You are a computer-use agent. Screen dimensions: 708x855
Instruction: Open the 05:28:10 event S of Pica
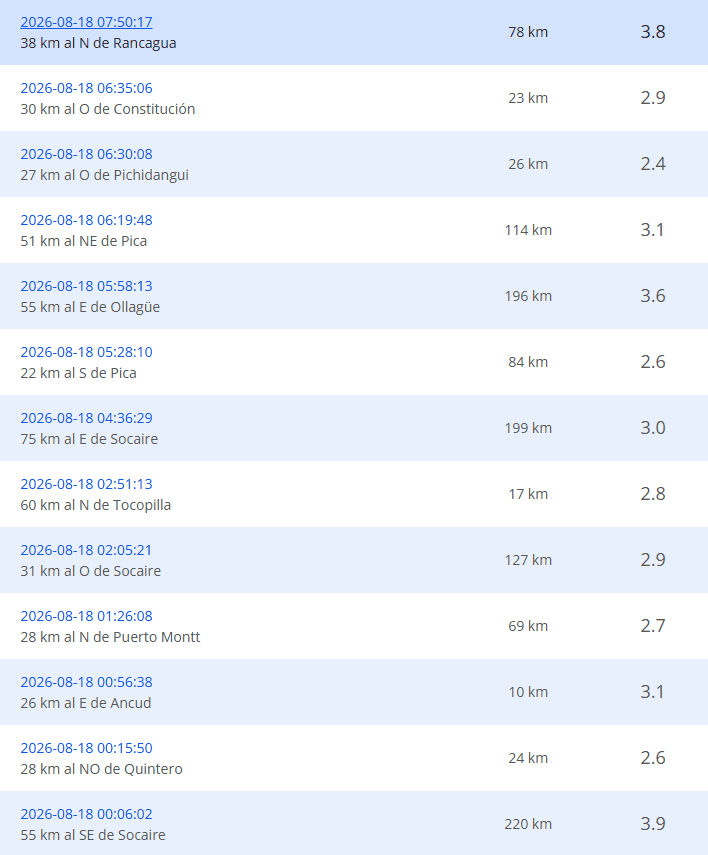pos(86,352)
